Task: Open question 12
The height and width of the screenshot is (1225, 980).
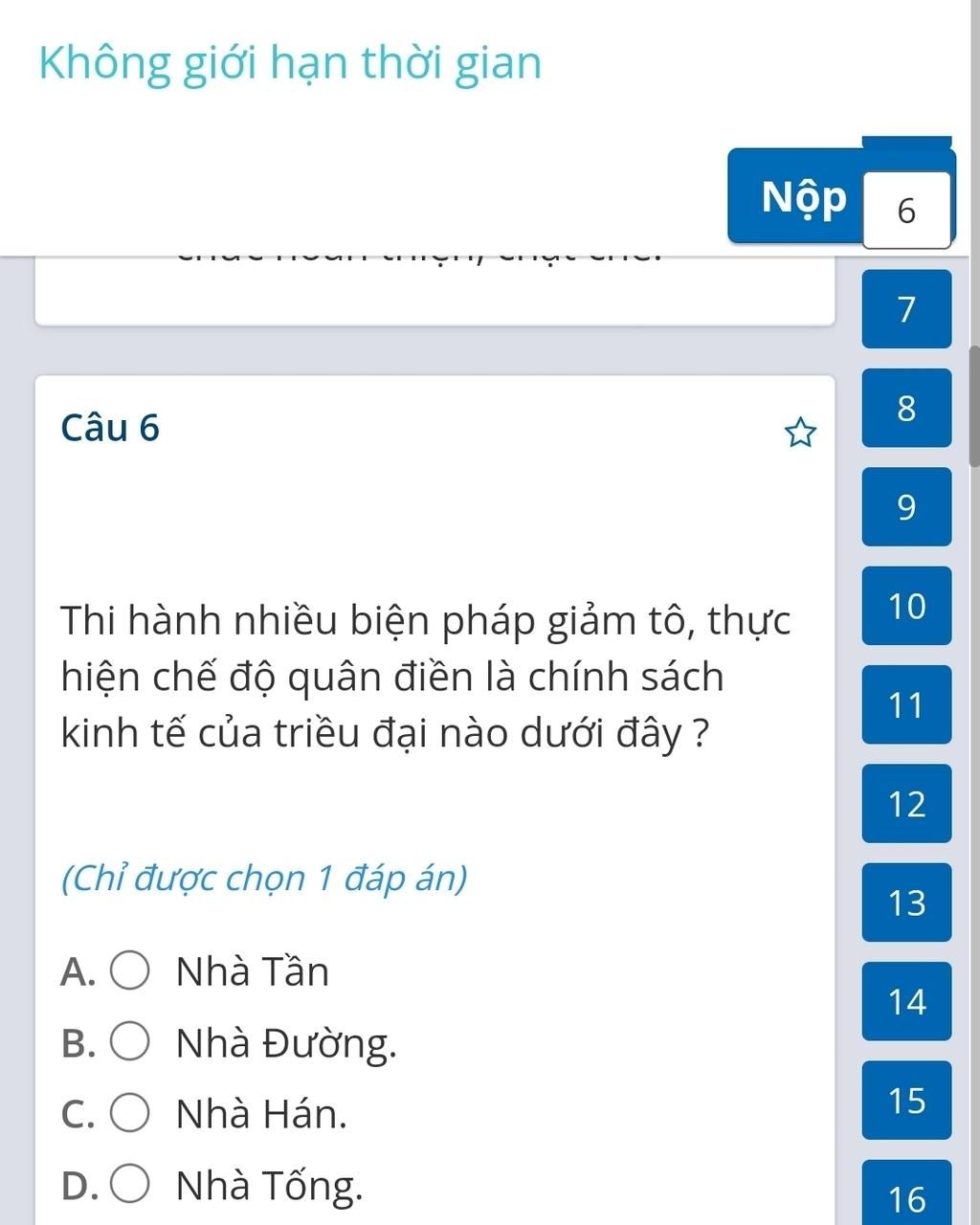Action: click(x=906, y=804)
